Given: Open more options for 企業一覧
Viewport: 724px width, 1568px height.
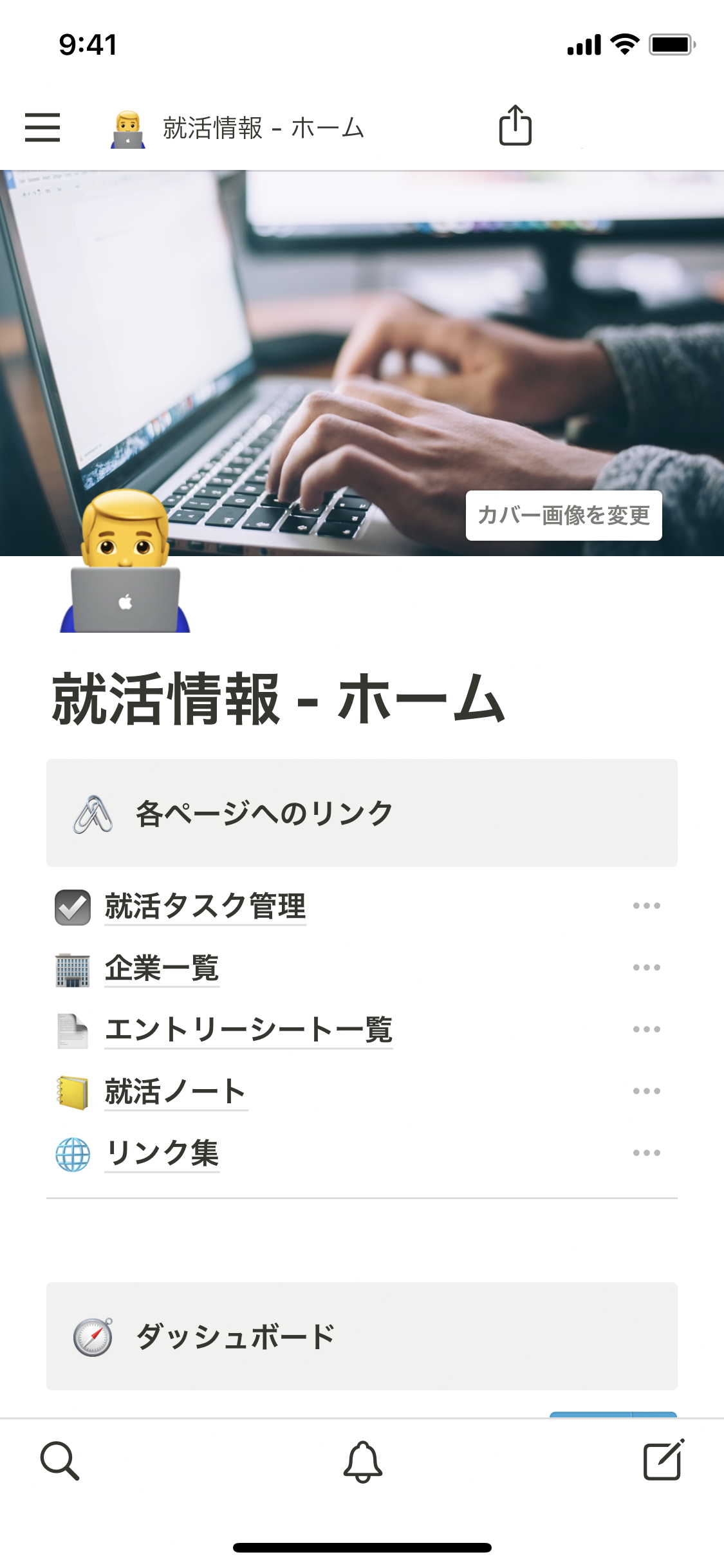Looking at the screenshot, I should pyautogui.click(x=646, y=968).
